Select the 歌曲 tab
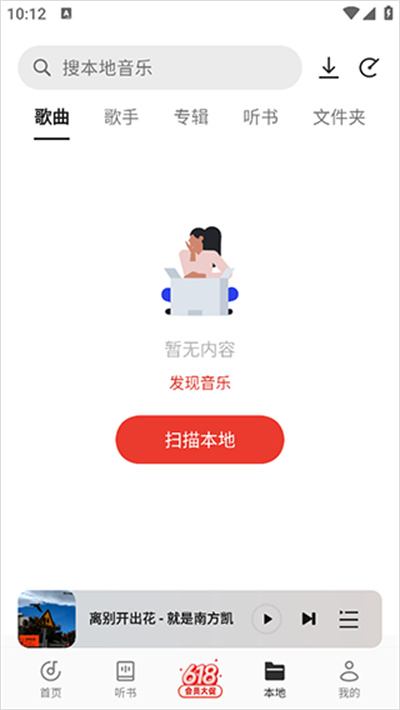 pyautogui.click(x=52, y=118)
